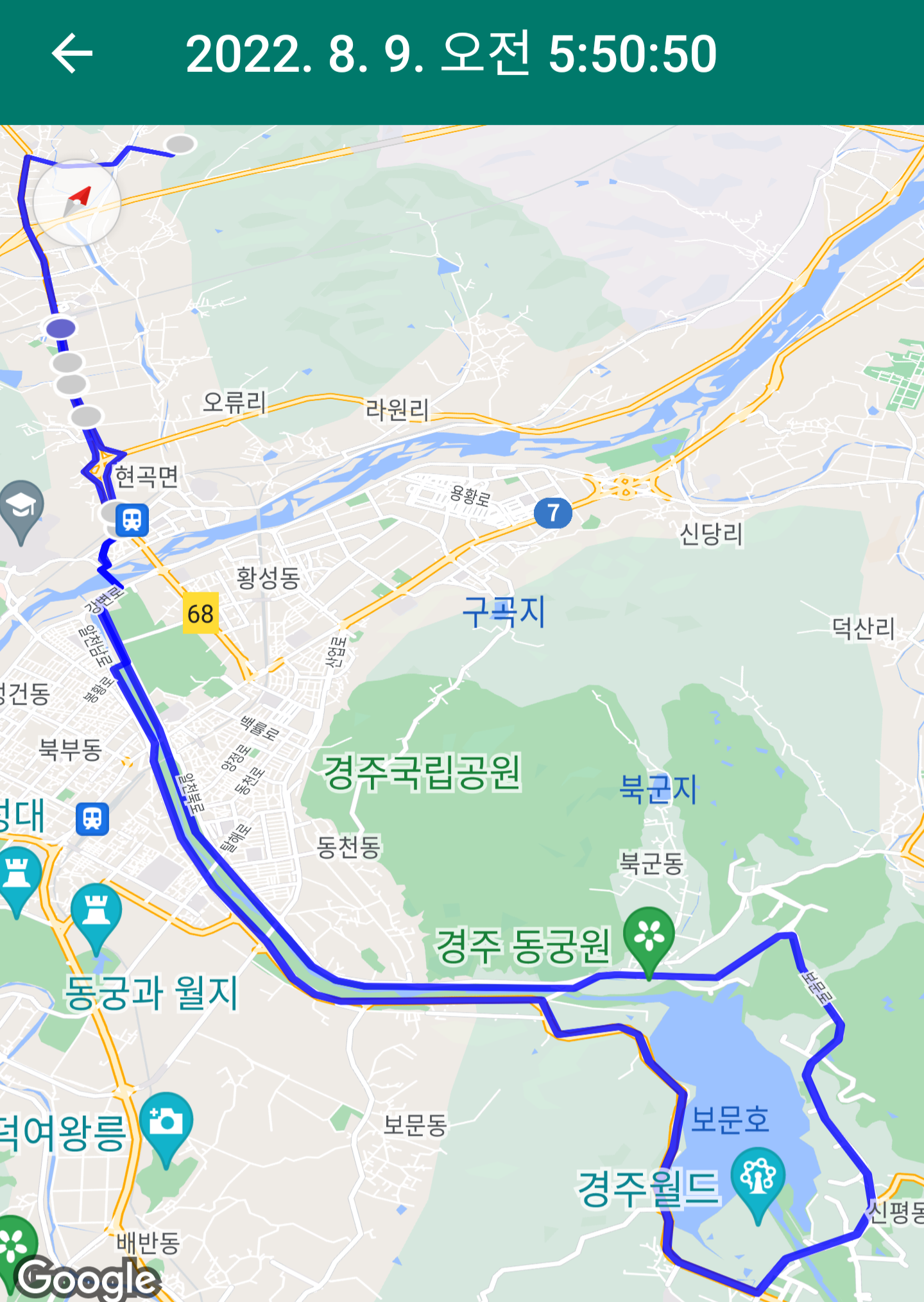Tap the purple waypoint marker on the route
Screen dimensions: 924x1302
[61, 328]
